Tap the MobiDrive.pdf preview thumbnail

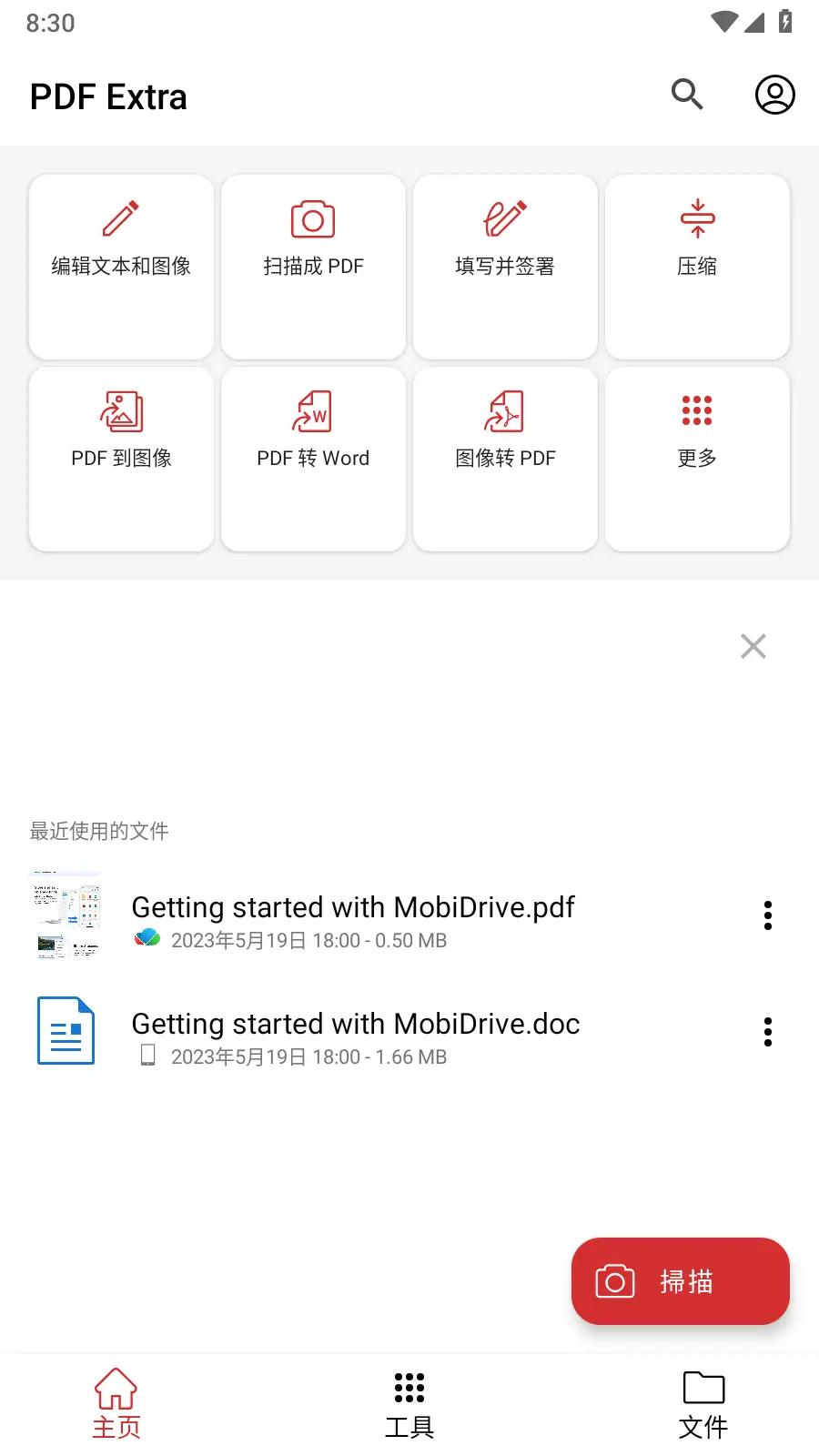65,915
